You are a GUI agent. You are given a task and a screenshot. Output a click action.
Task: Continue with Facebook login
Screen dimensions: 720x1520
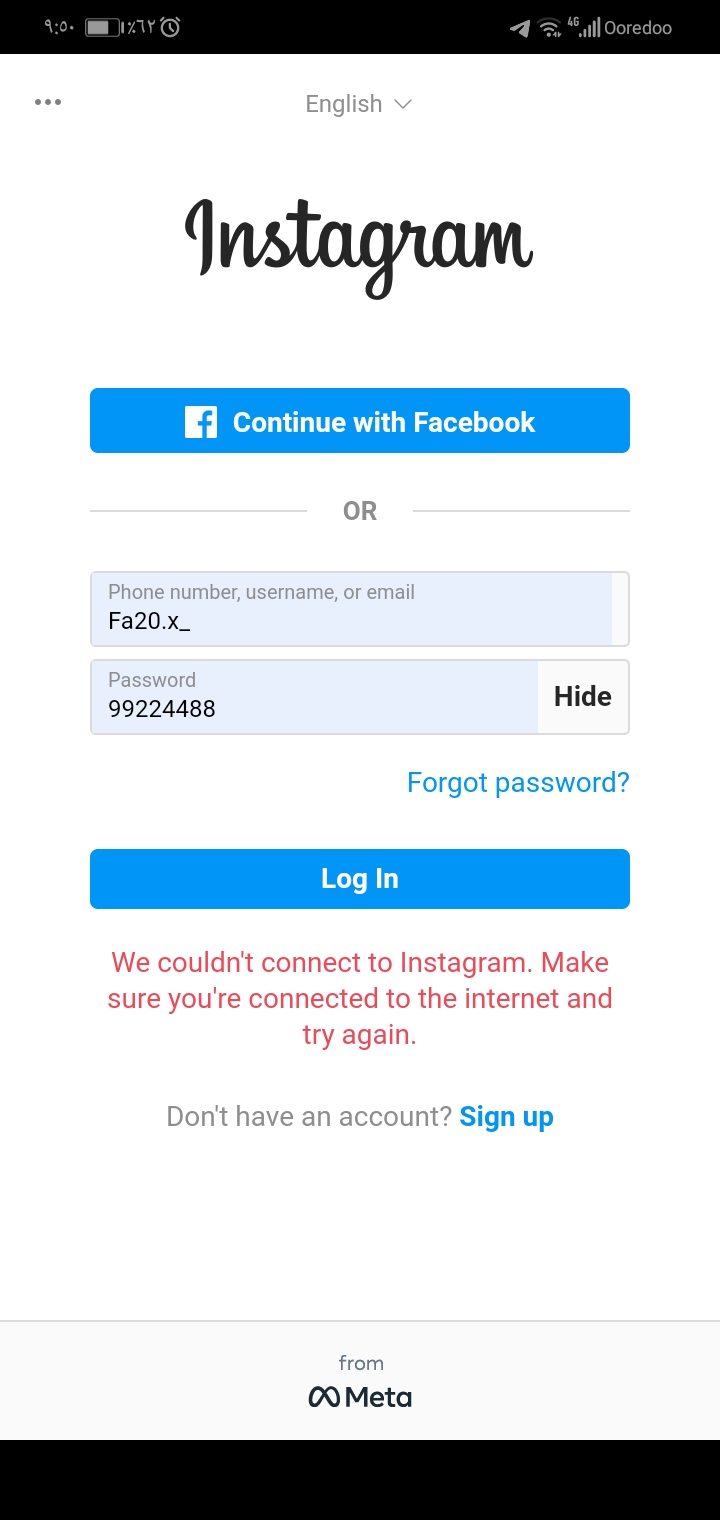click(x=360, y=421)
